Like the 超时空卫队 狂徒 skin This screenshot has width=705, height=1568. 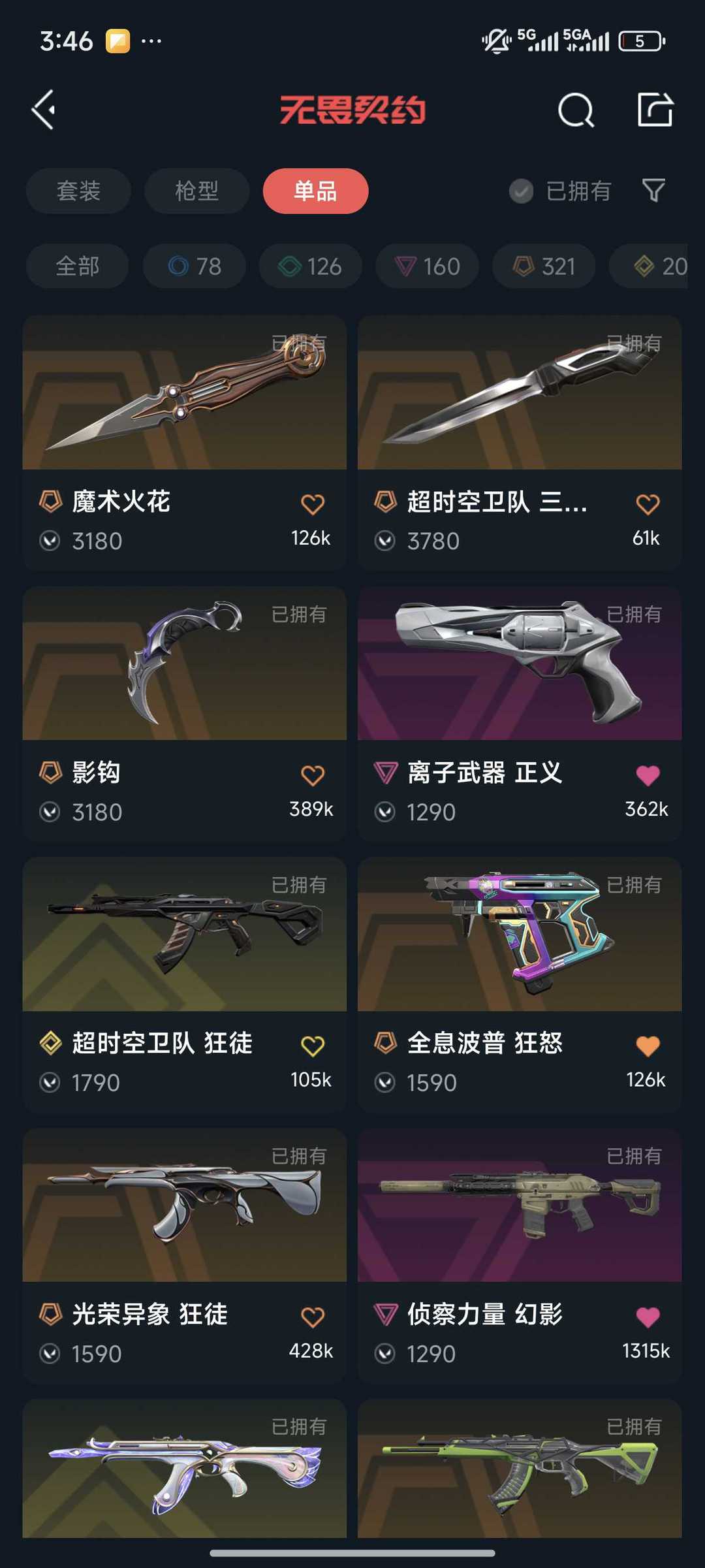[x=313, y=1046]
